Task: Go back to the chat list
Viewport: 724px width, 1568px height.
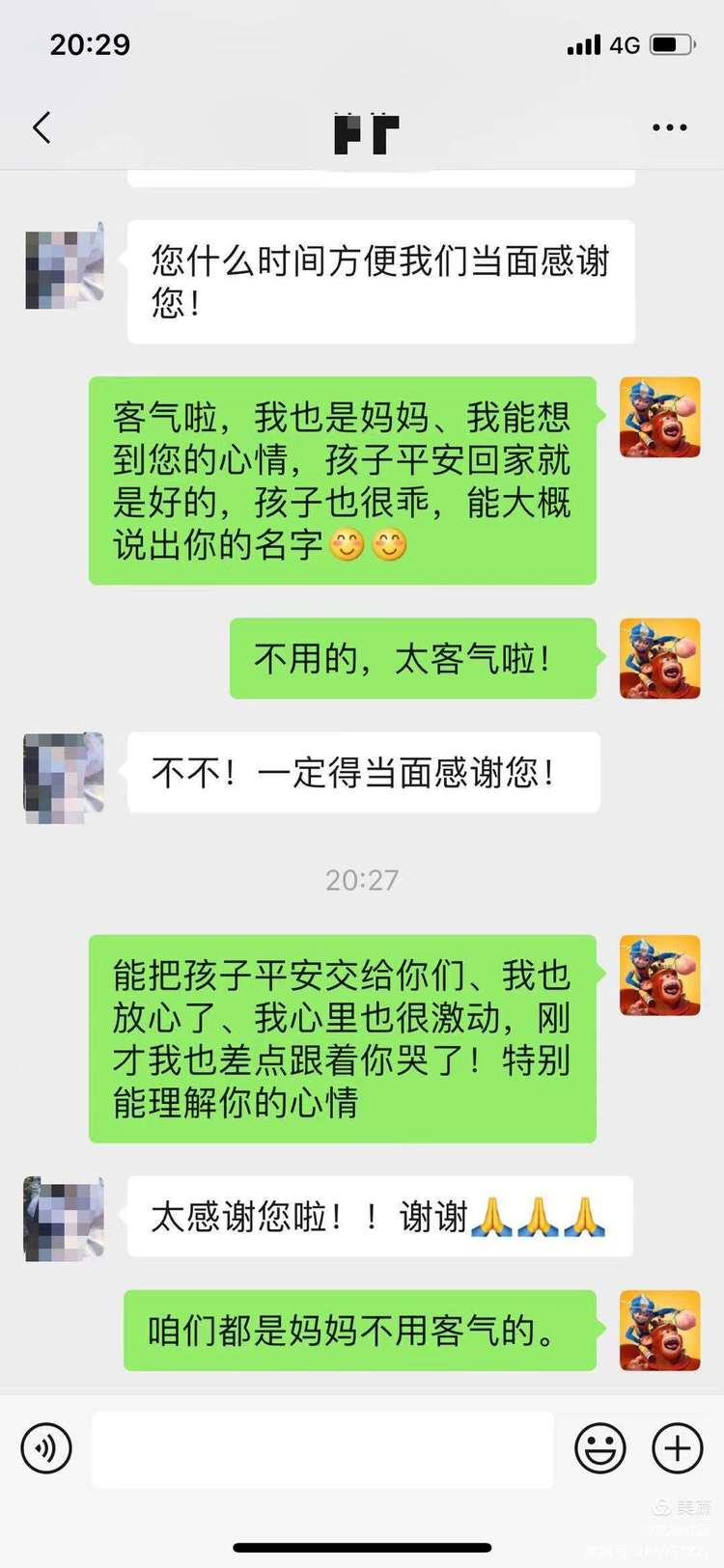Action: click(x=42, y=127)
